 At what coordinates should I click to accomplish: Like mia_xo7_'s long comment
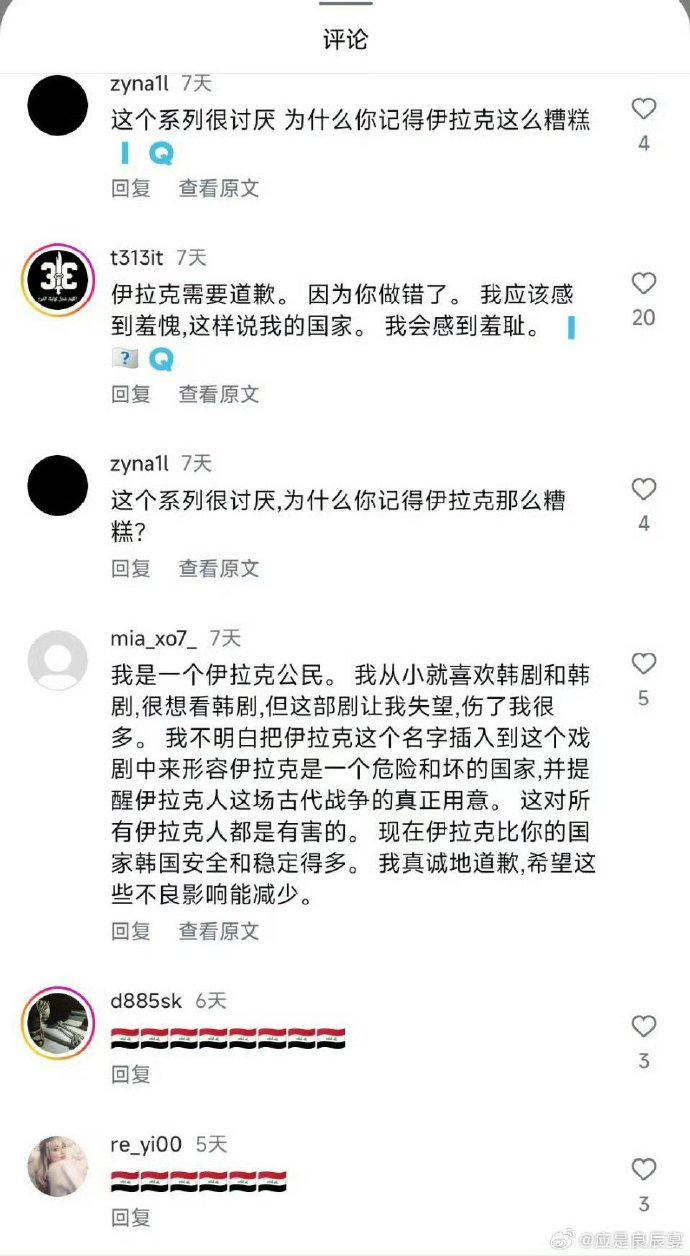pos(643,664)
